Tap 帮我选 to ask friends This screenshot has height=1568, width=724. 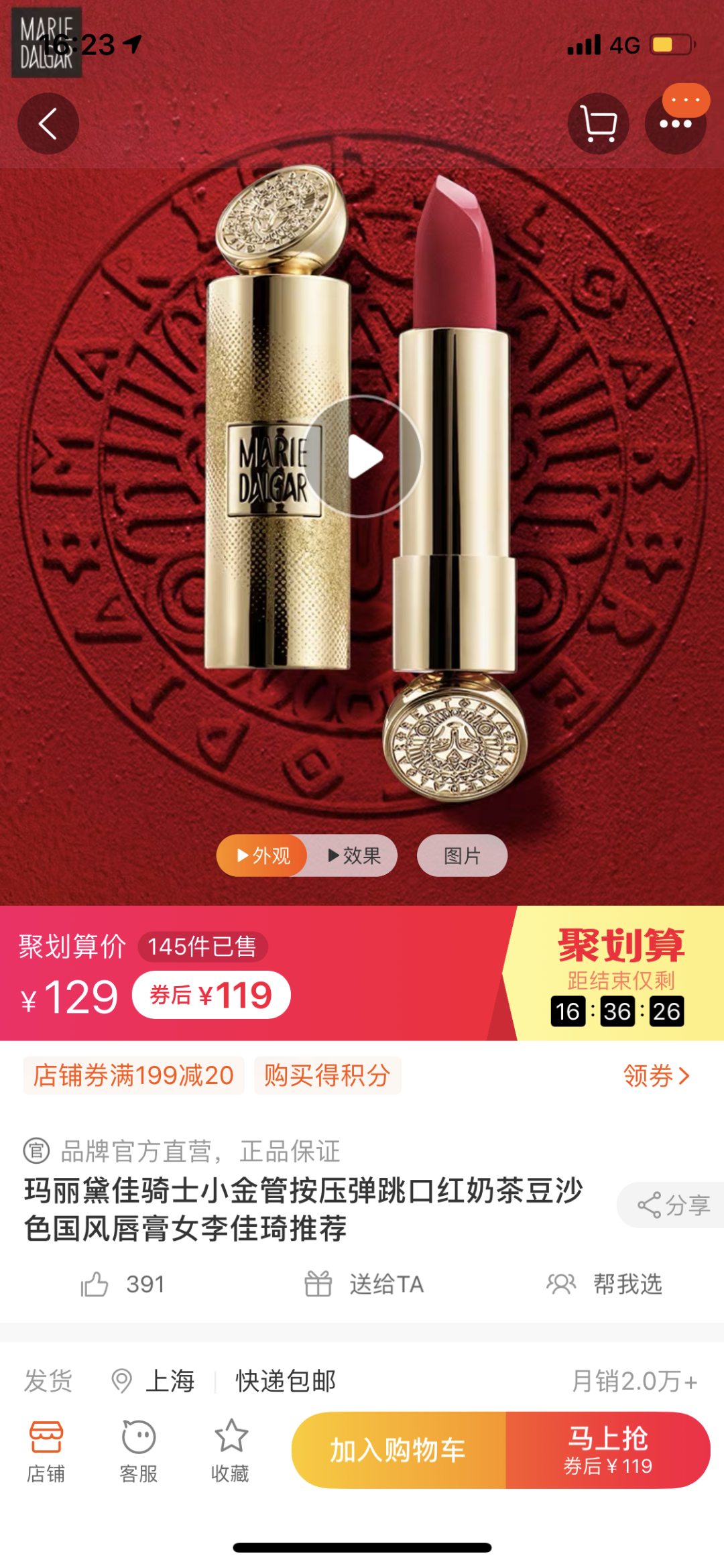[x=605, y=1284]
